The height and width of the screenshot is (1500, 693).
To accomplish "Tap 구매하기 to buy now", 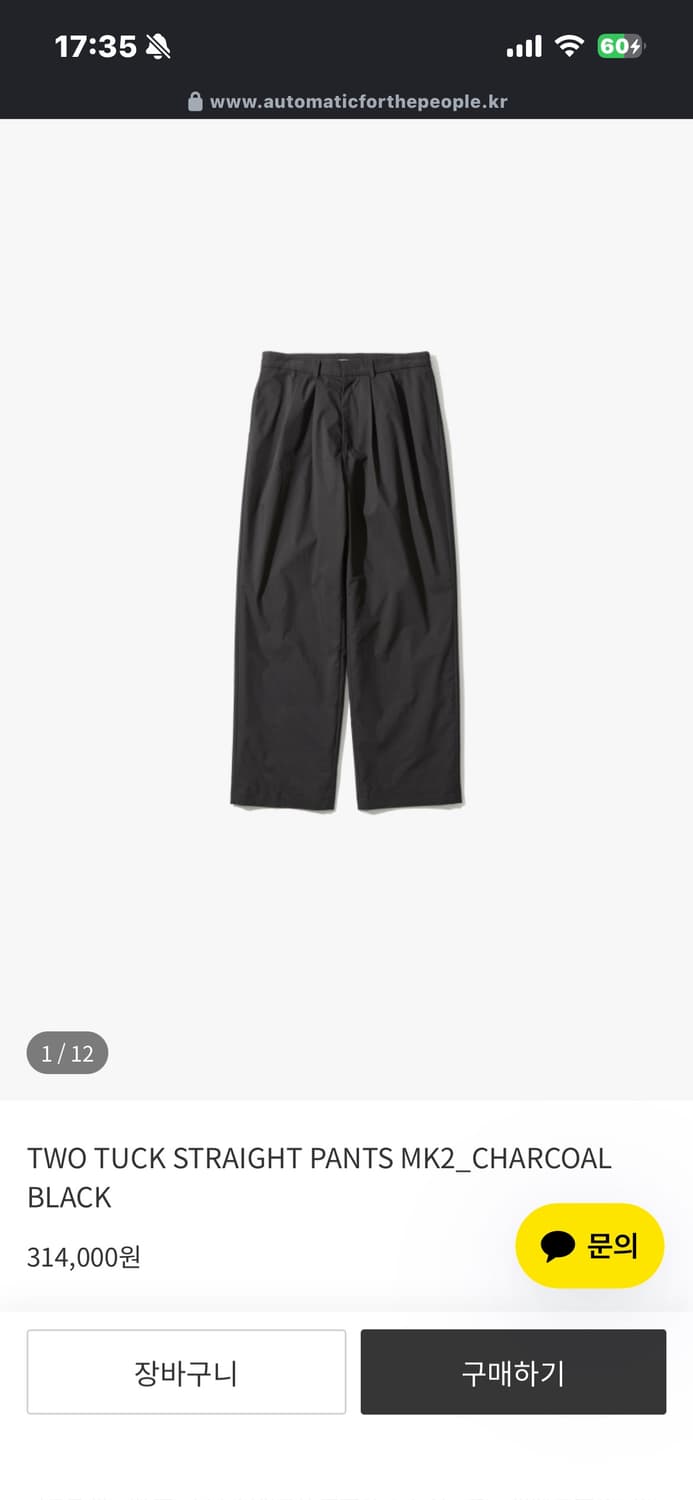I will (513, 1372).
